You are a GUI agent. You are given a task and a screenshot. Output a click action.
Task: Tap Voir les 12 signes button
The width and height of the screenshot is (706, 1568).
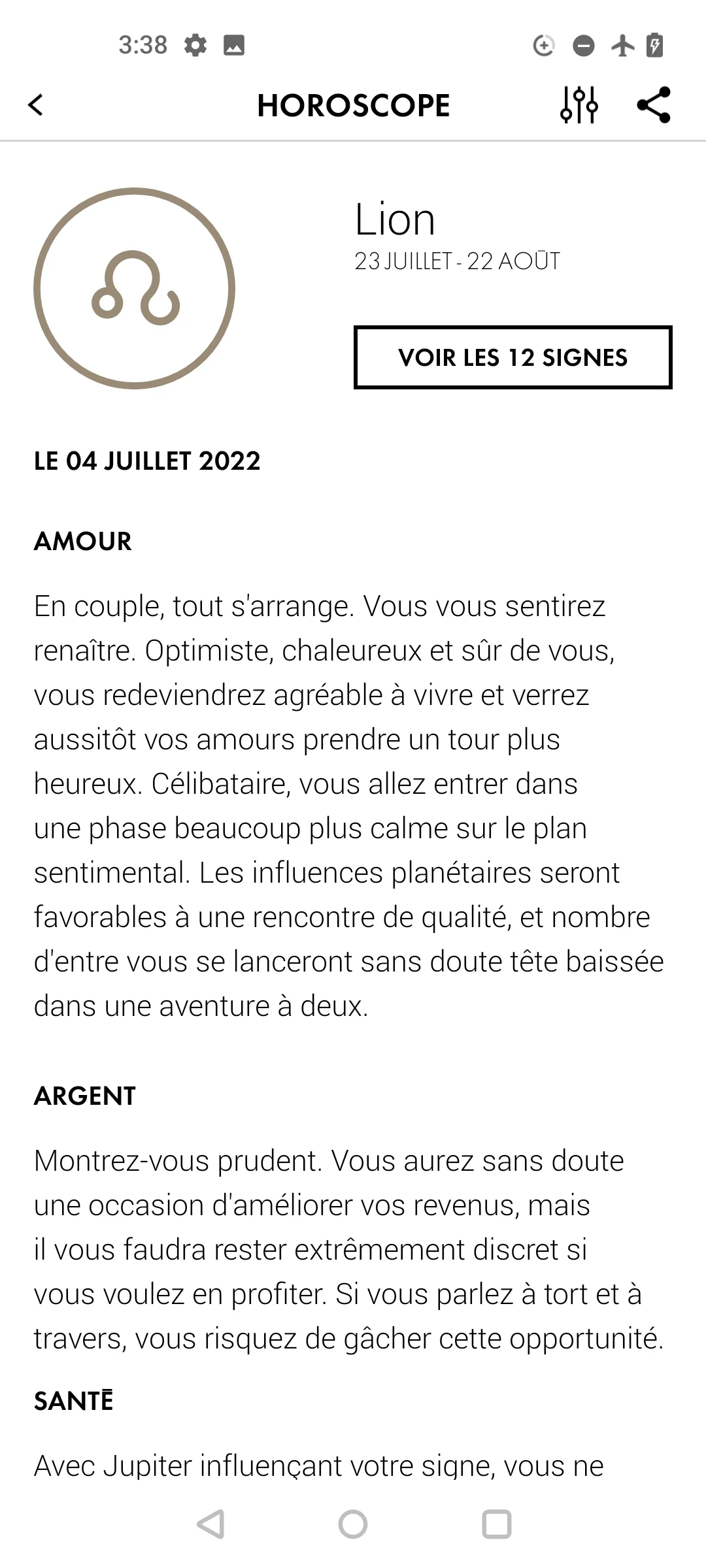513,357
